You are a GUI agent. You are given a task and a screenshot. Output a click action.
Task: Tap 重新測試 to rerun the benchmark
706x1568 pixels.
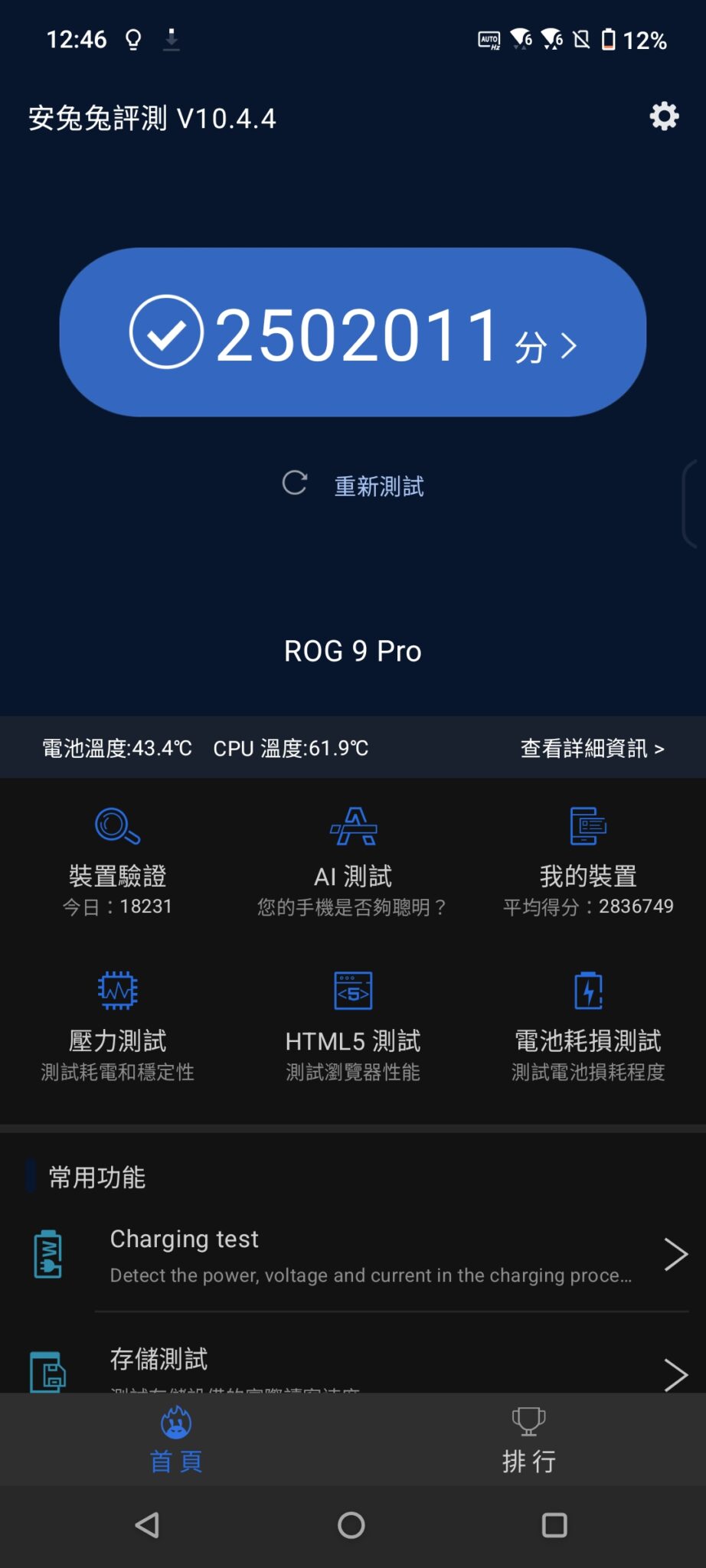click(353, 485)
